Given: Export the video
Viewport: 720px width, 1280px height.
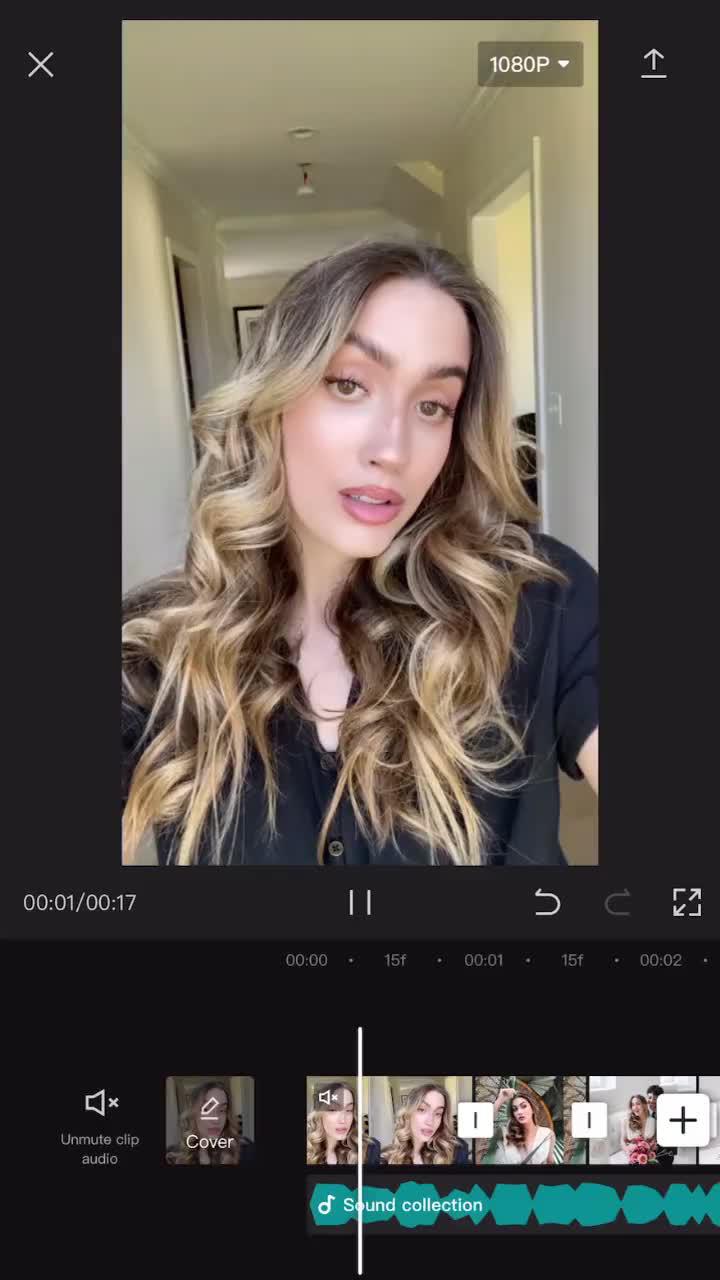Looking at the screenshot, I should click(653, 64).
